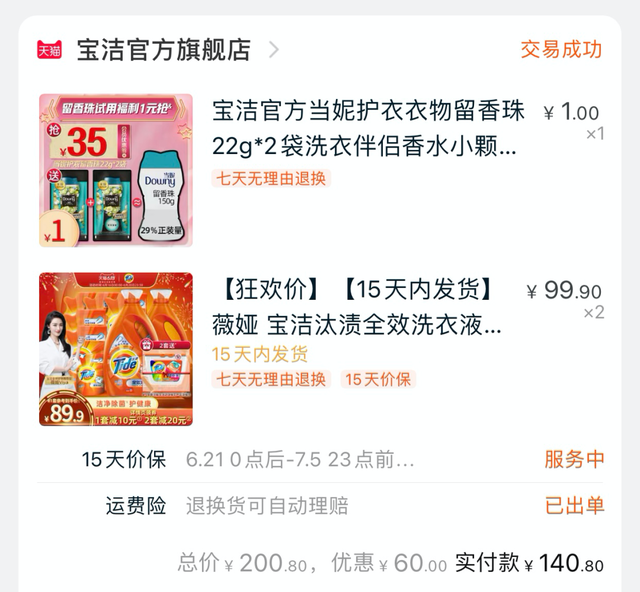Open the 汰渍全效洗衣液 product thumbnail
This screenshot has width=640, height=592.
click(115, 349)
